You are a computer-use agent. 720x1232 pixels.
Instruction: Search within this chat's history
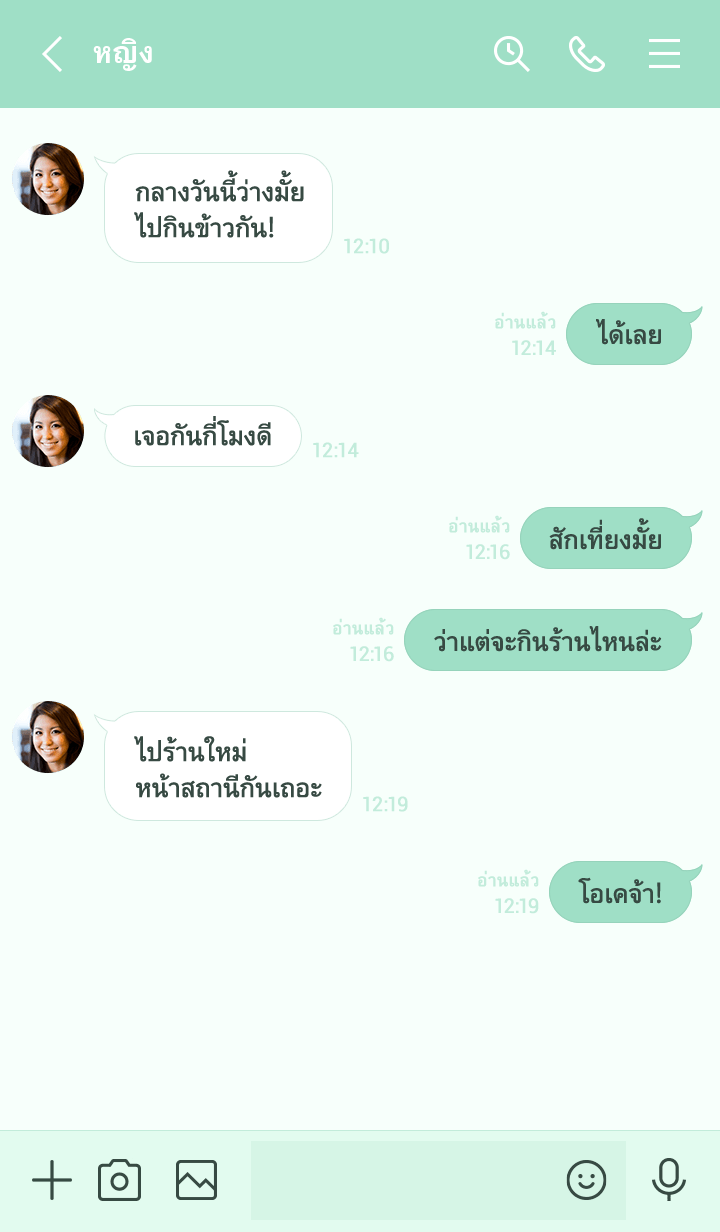511,54
